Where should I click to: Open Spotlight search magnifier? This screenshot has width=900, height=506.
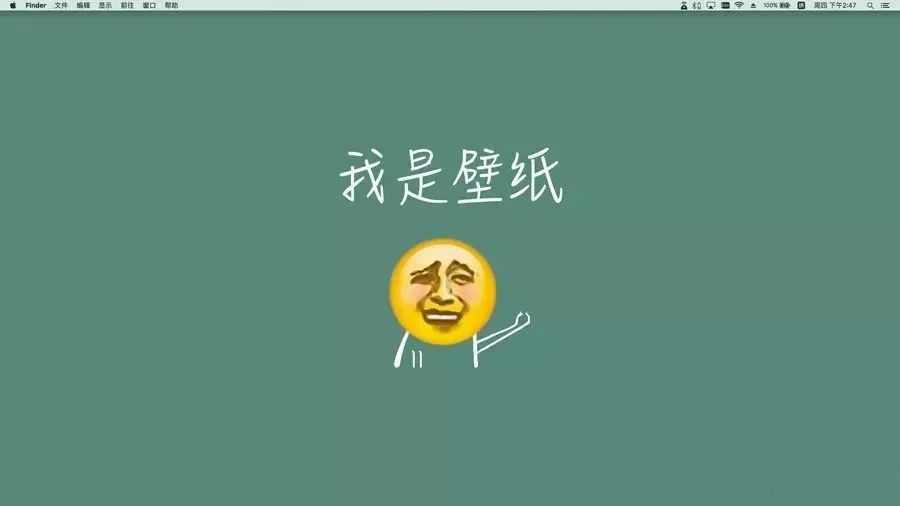click(870, 5)
